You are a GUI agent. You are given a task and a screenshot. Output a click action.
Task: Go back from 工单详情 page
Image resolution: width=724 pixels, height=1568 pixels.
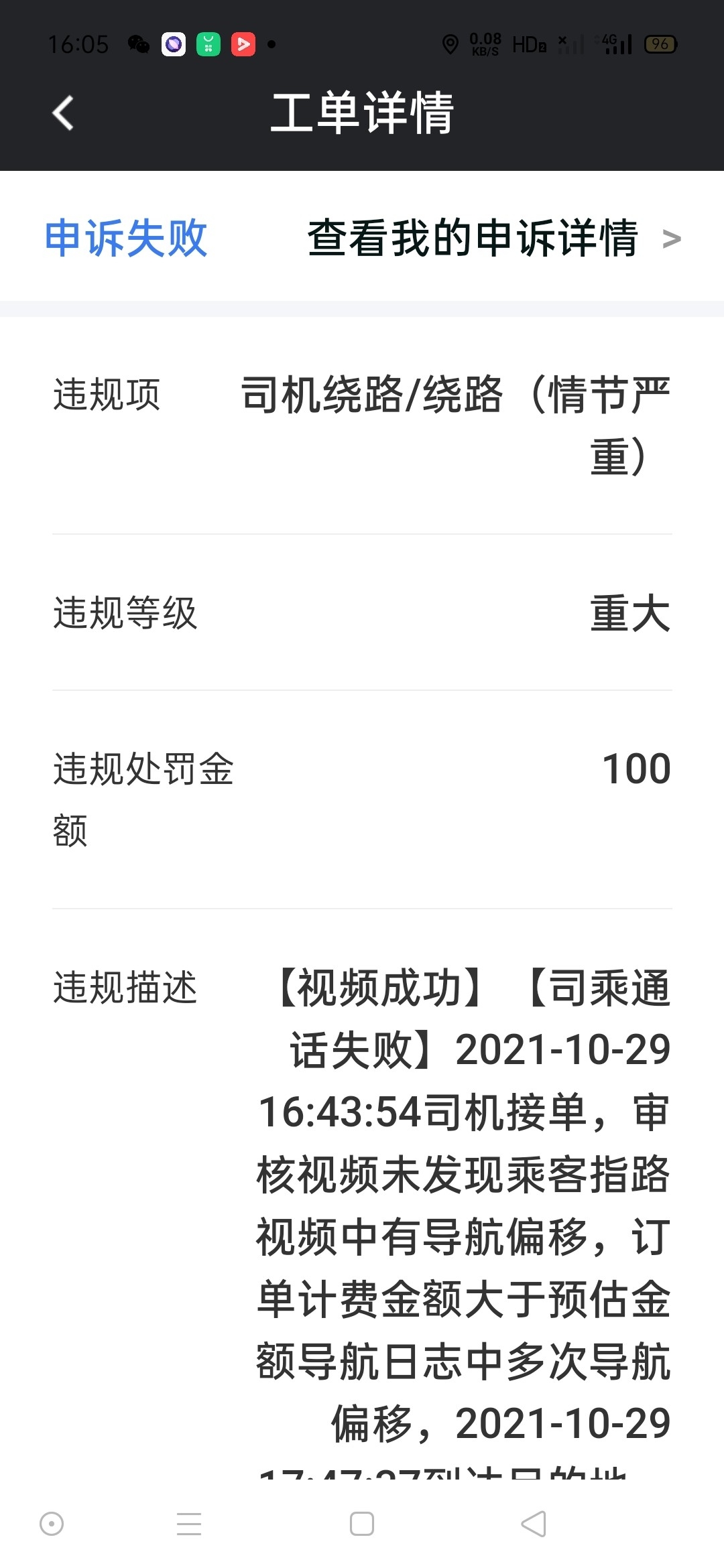point(63,113)
